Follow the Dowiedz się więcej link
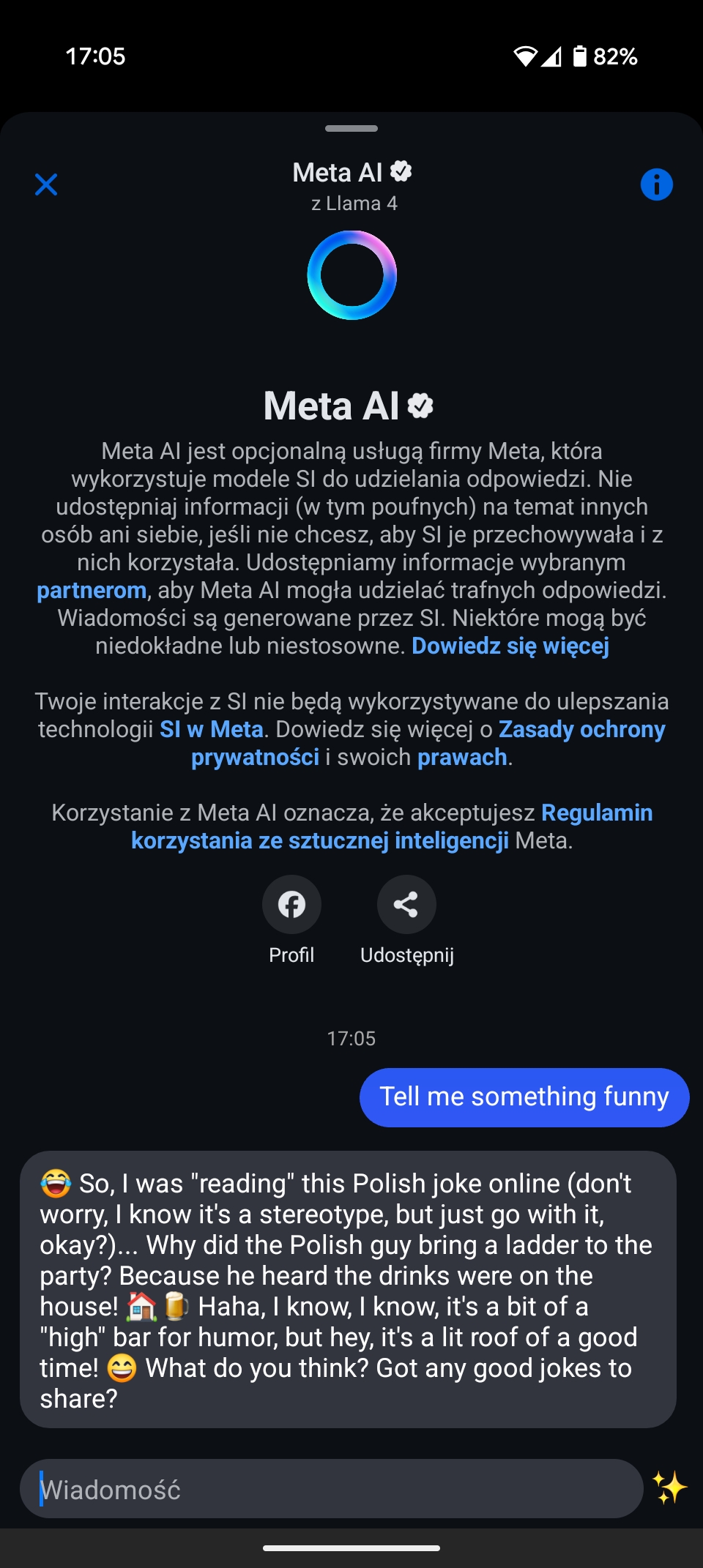The image size is (703, 1568). point(510,646)
